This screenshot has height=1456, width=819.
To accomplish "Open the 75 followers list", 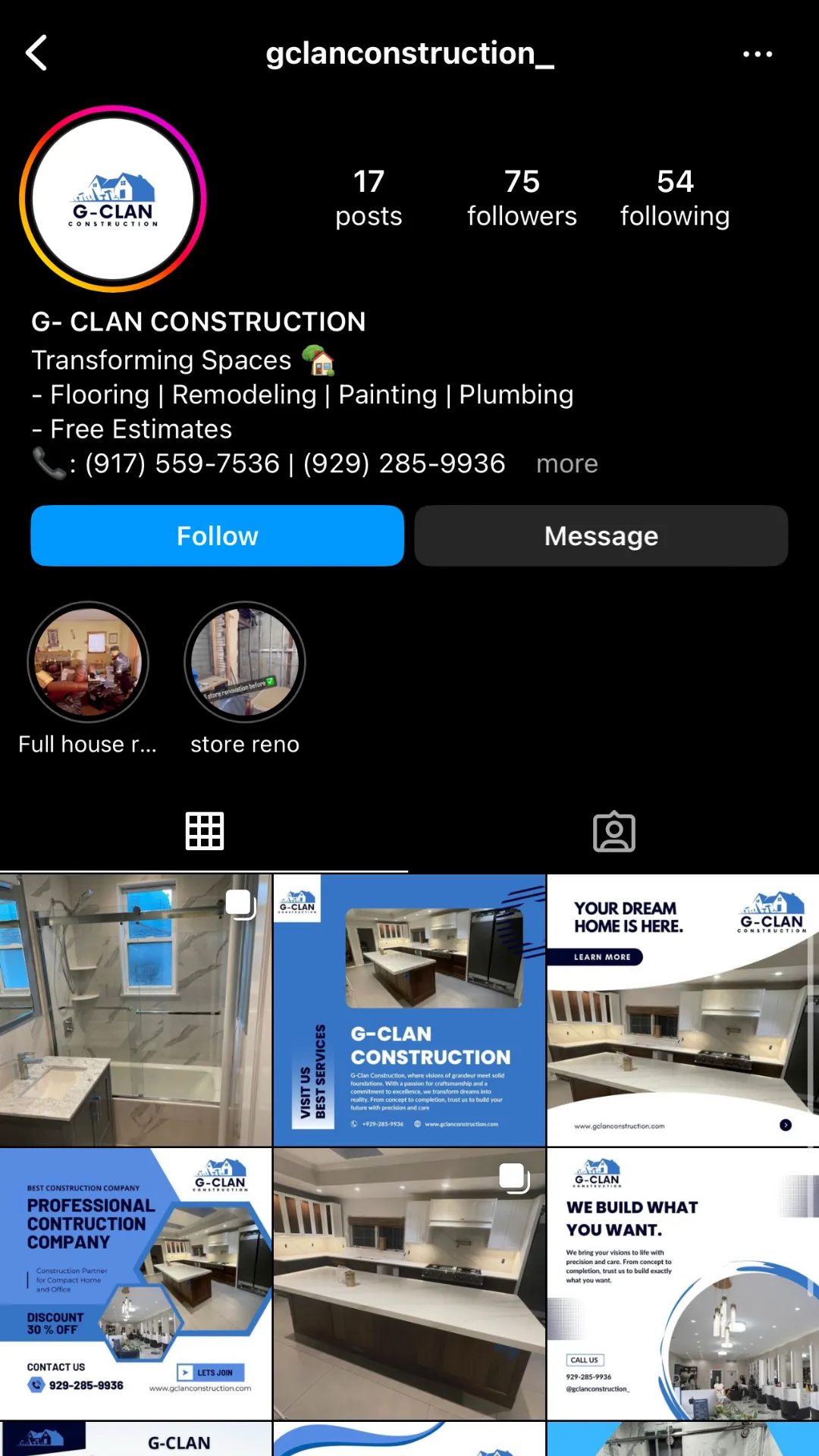I will [522, 198].
